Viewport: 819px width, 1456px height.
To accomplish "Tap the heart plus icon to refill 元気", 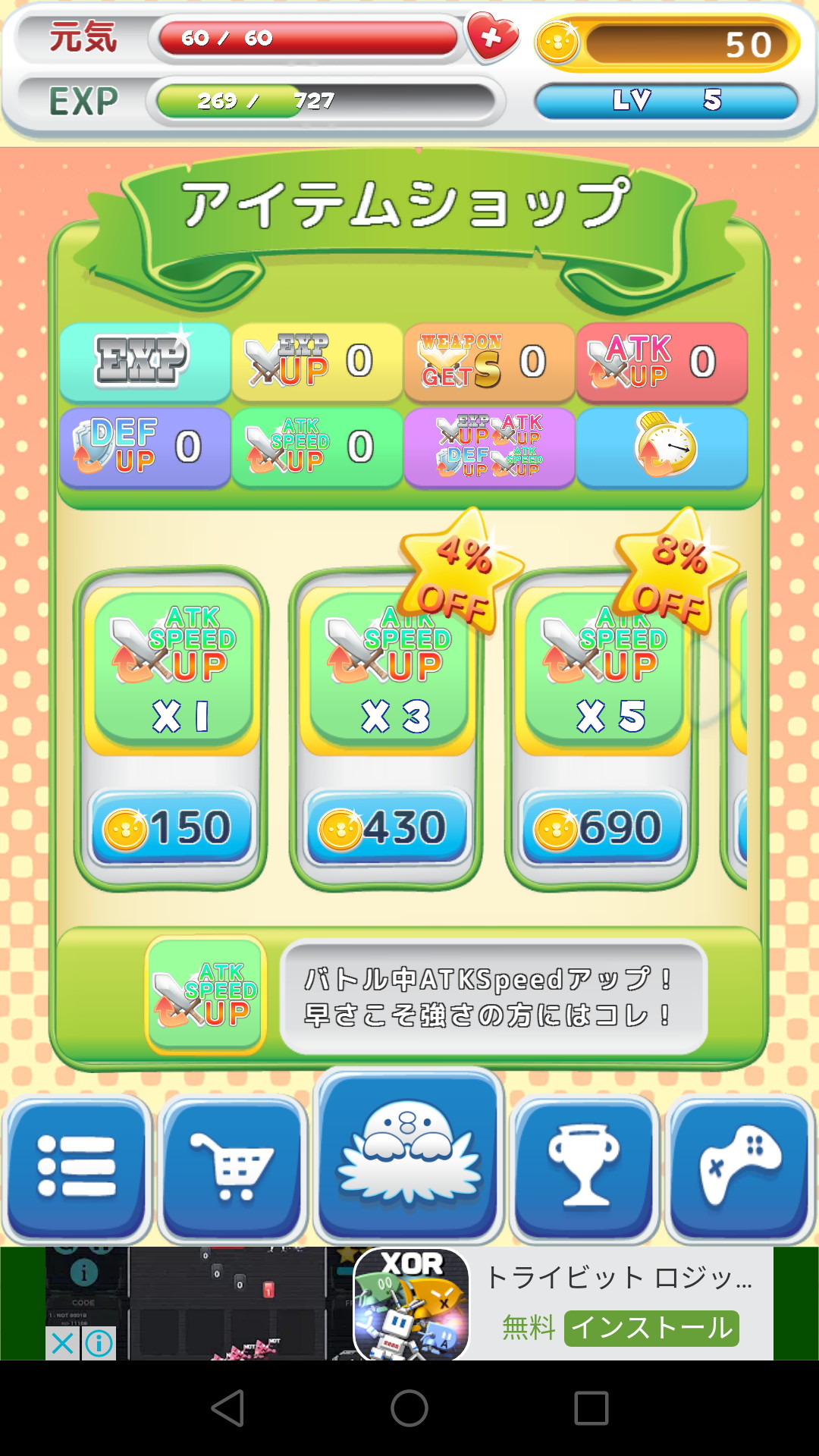I will [x=492, y=36].
